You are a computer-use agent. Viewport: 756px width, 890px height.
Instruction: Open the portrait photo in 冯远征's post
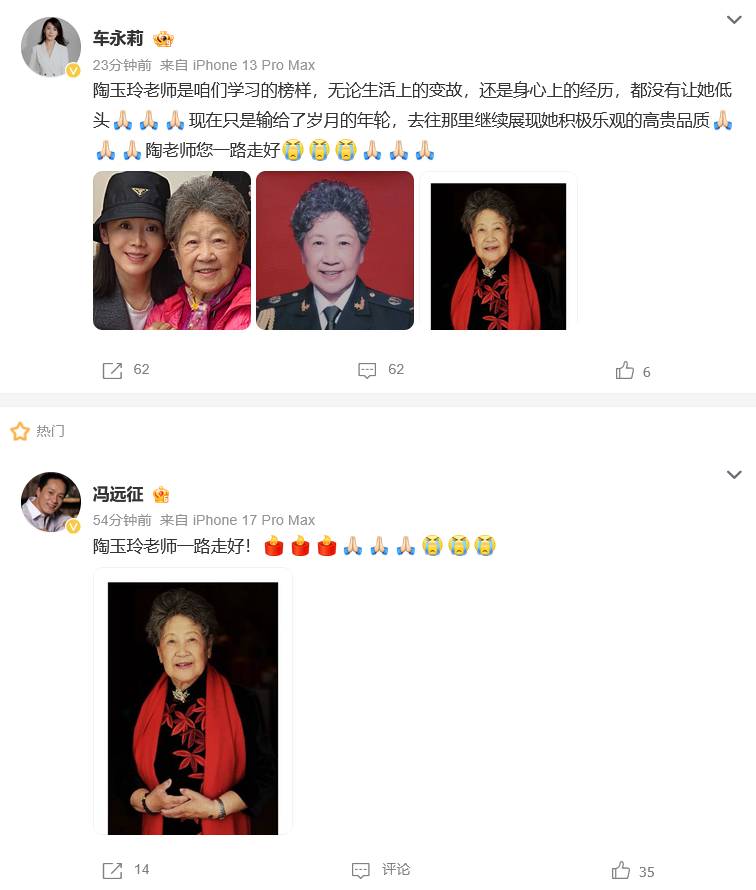(193, 701)
